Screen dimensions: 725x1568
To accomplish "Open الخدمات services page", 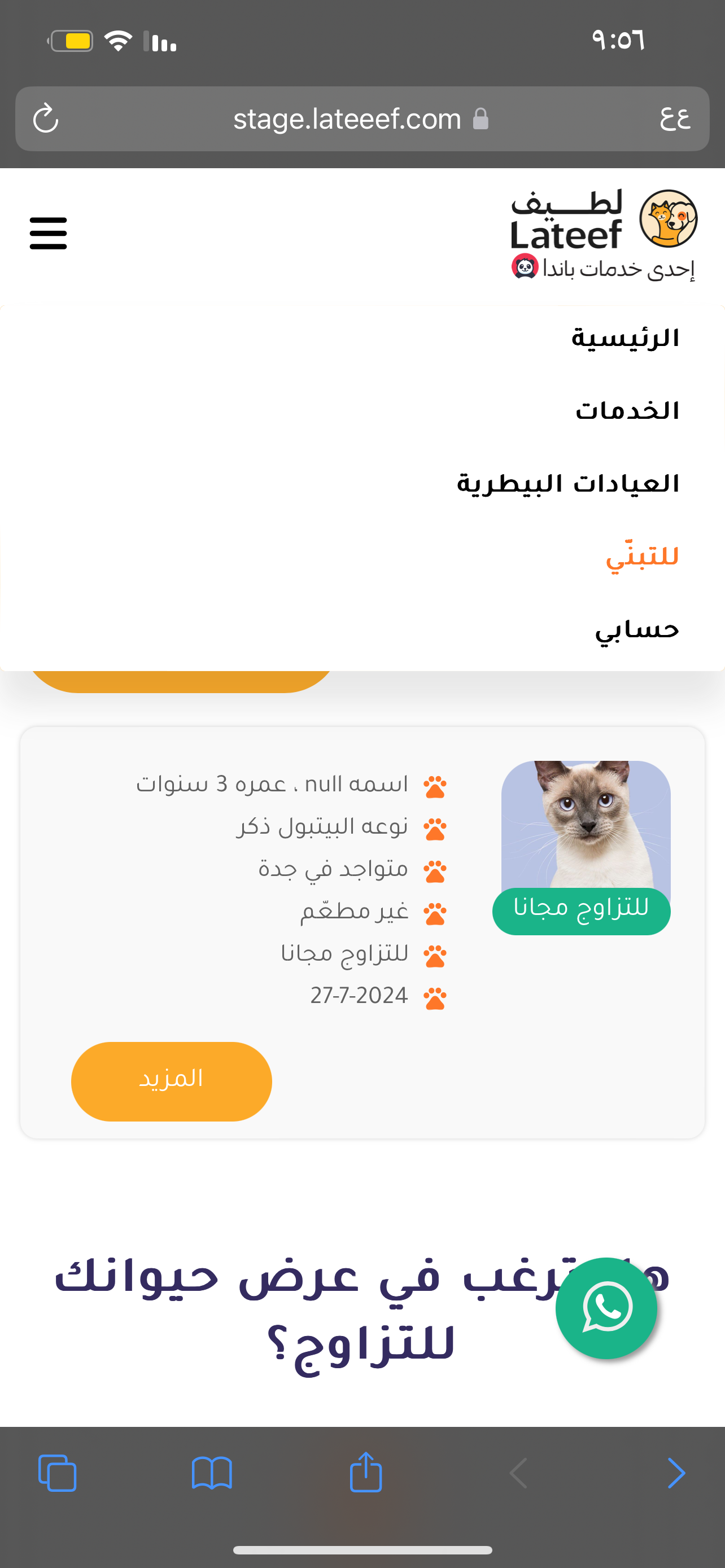I will (627, 411).
